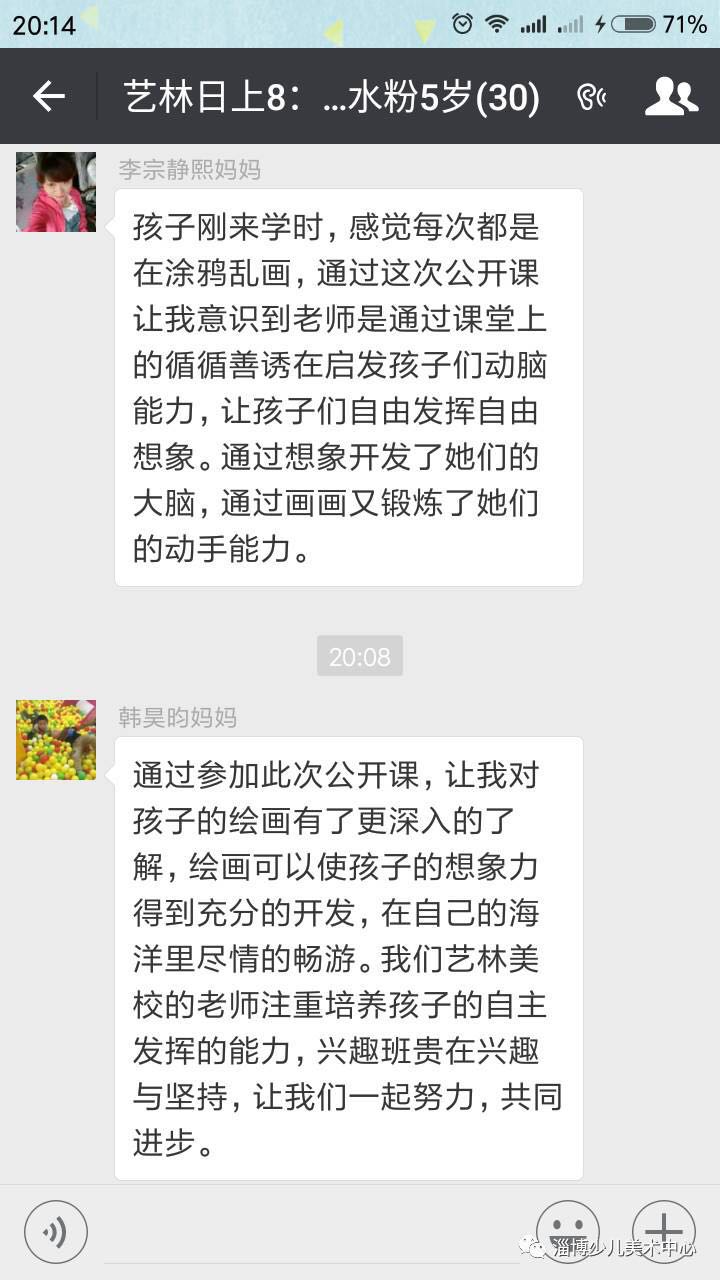
Task: Tap the earpiece mode icon
Action: [x=592, y=97]
